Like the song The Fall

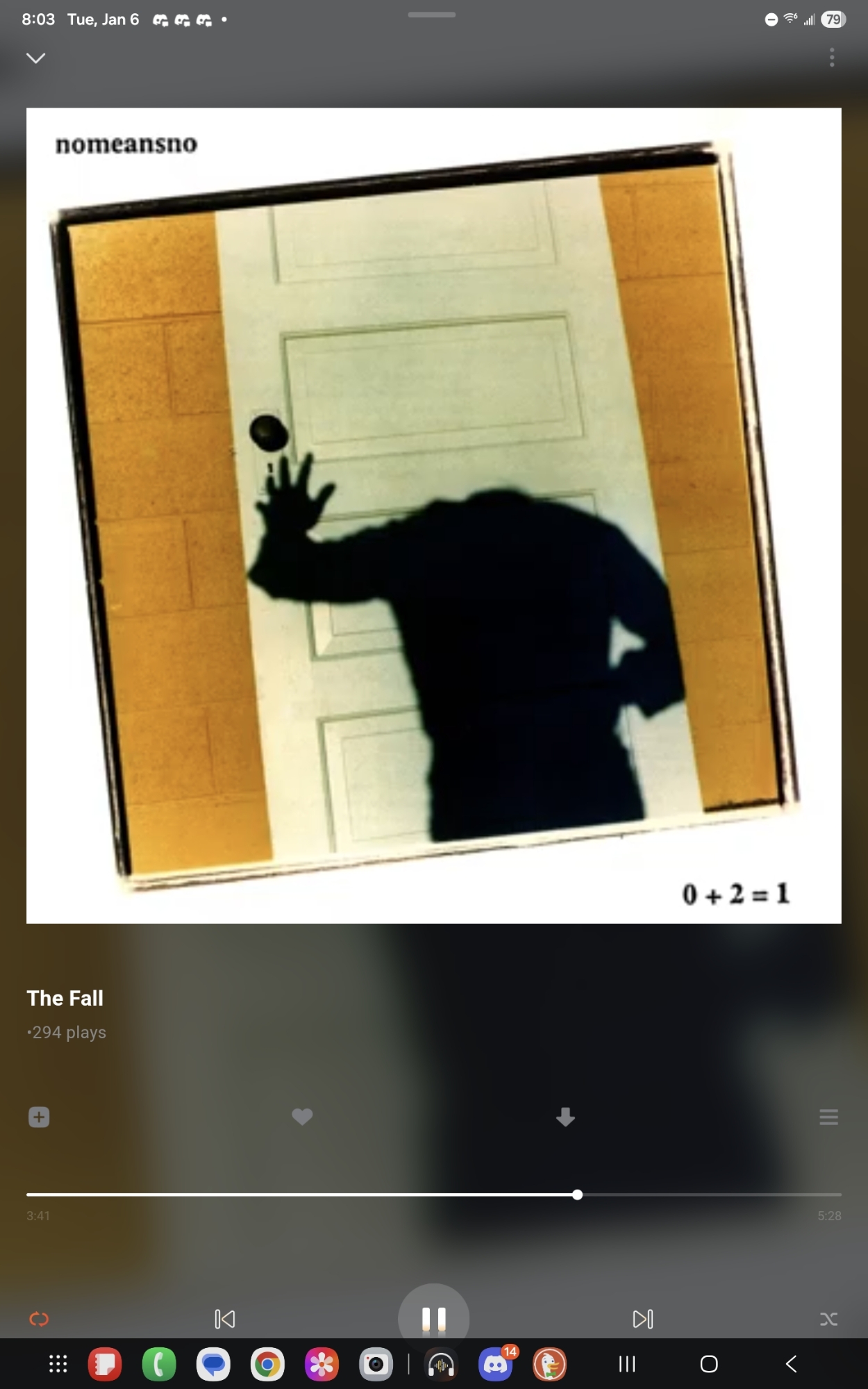tap(302, 1117)
